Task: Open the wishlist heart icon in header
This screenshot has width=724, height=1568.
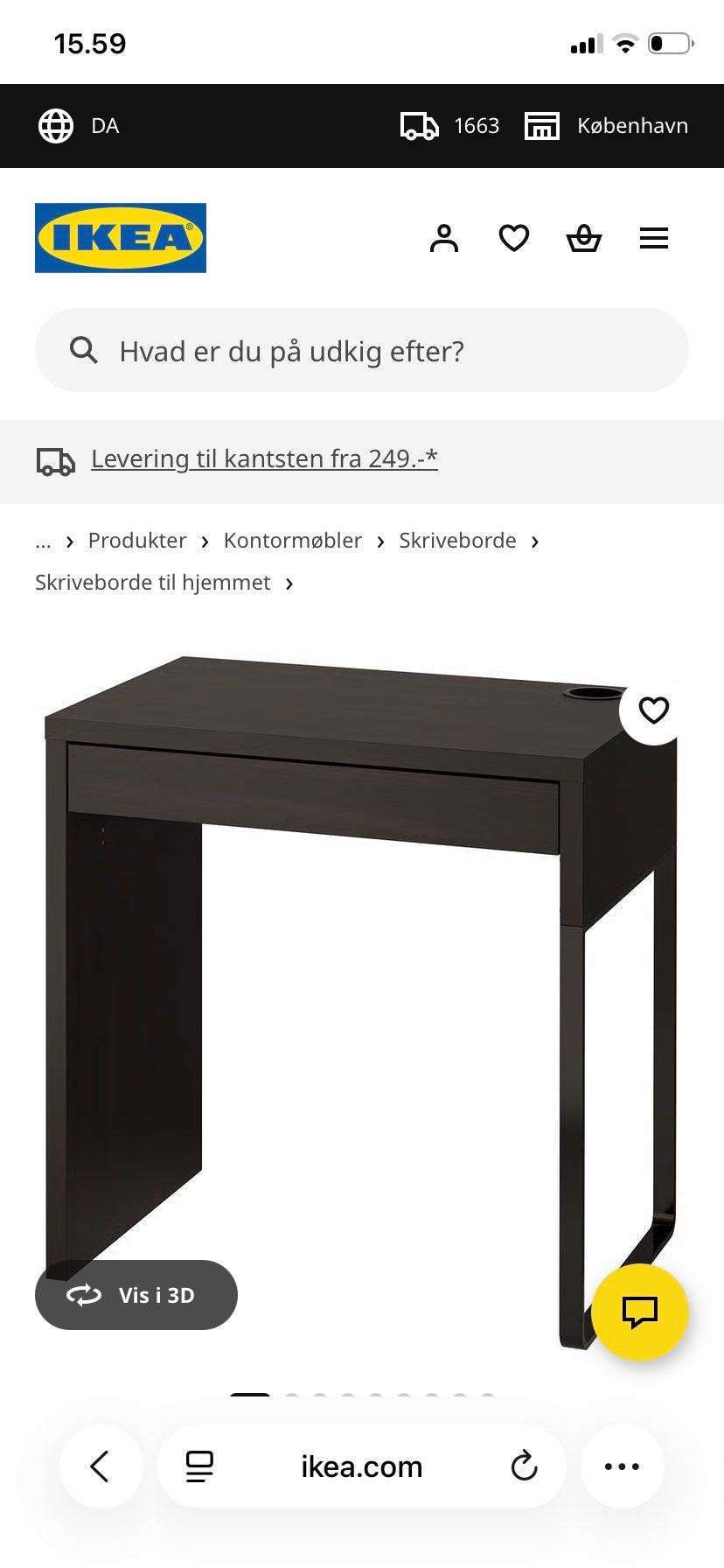Action: pos(514,237)
